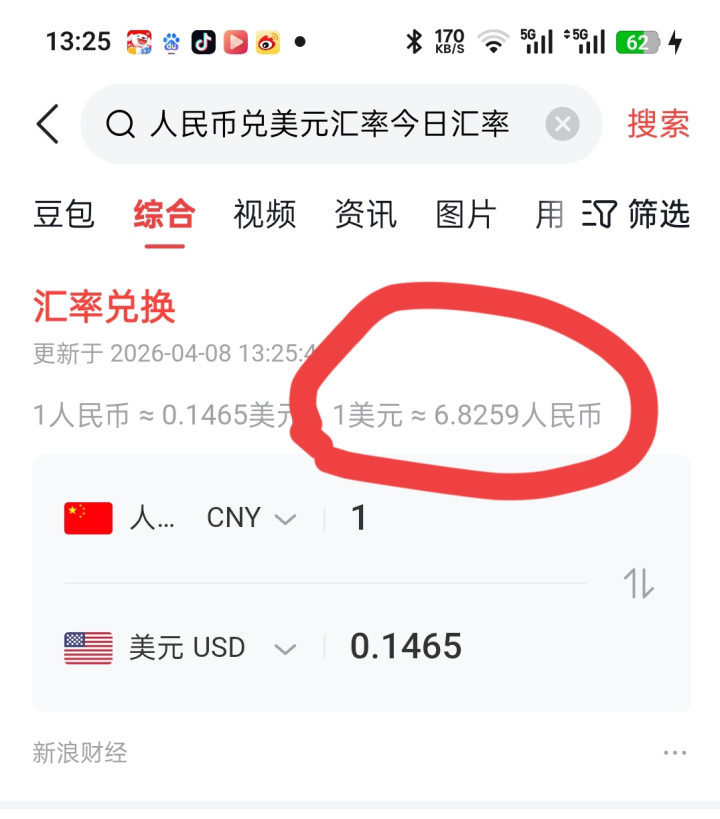Image resolution: width=720 pixels, height=819 pixels.
Task: Open the 筛选 filter options
Action: tap(637, 214)
